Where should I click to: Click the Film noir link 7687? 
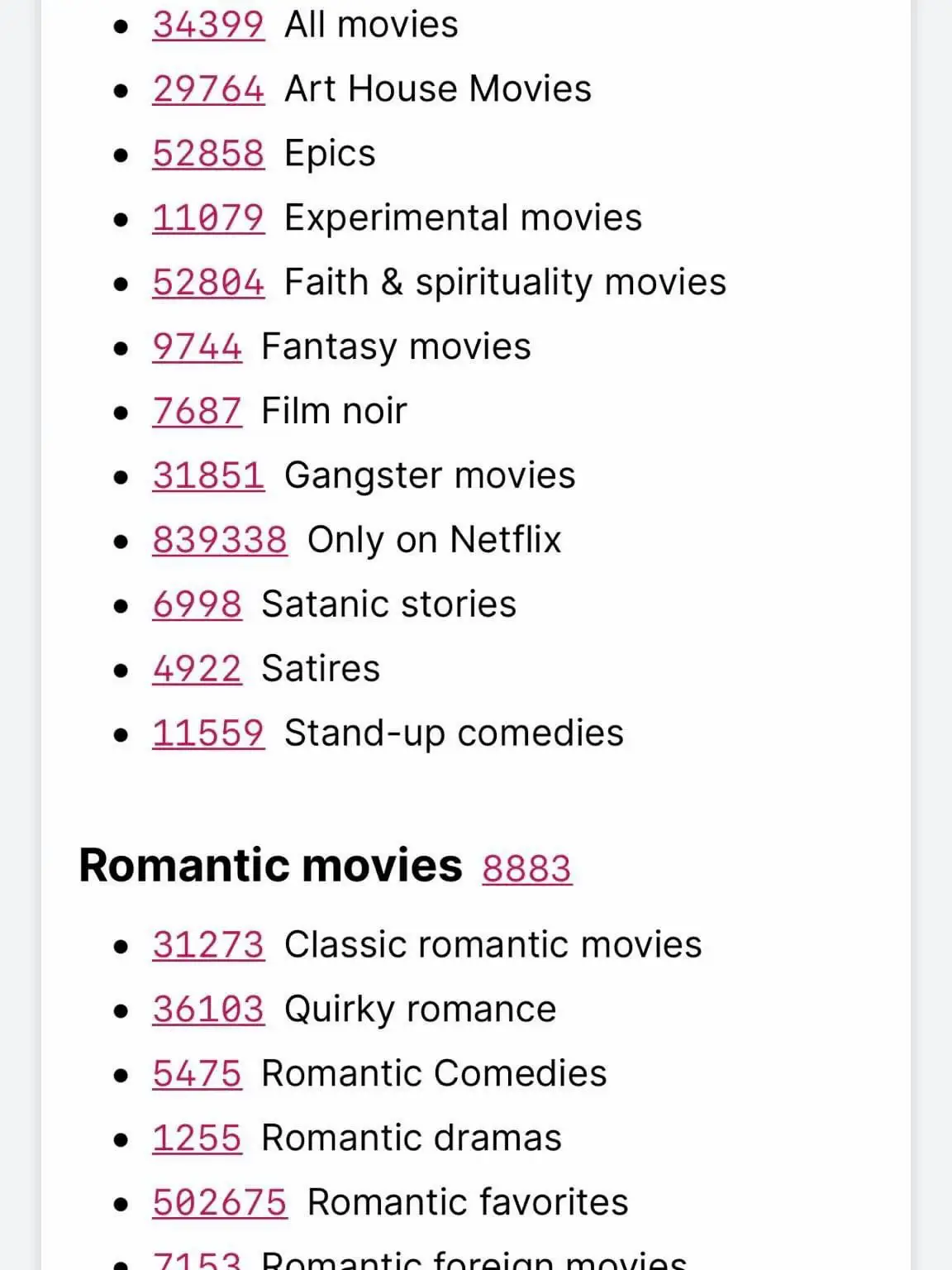(197, 410)
